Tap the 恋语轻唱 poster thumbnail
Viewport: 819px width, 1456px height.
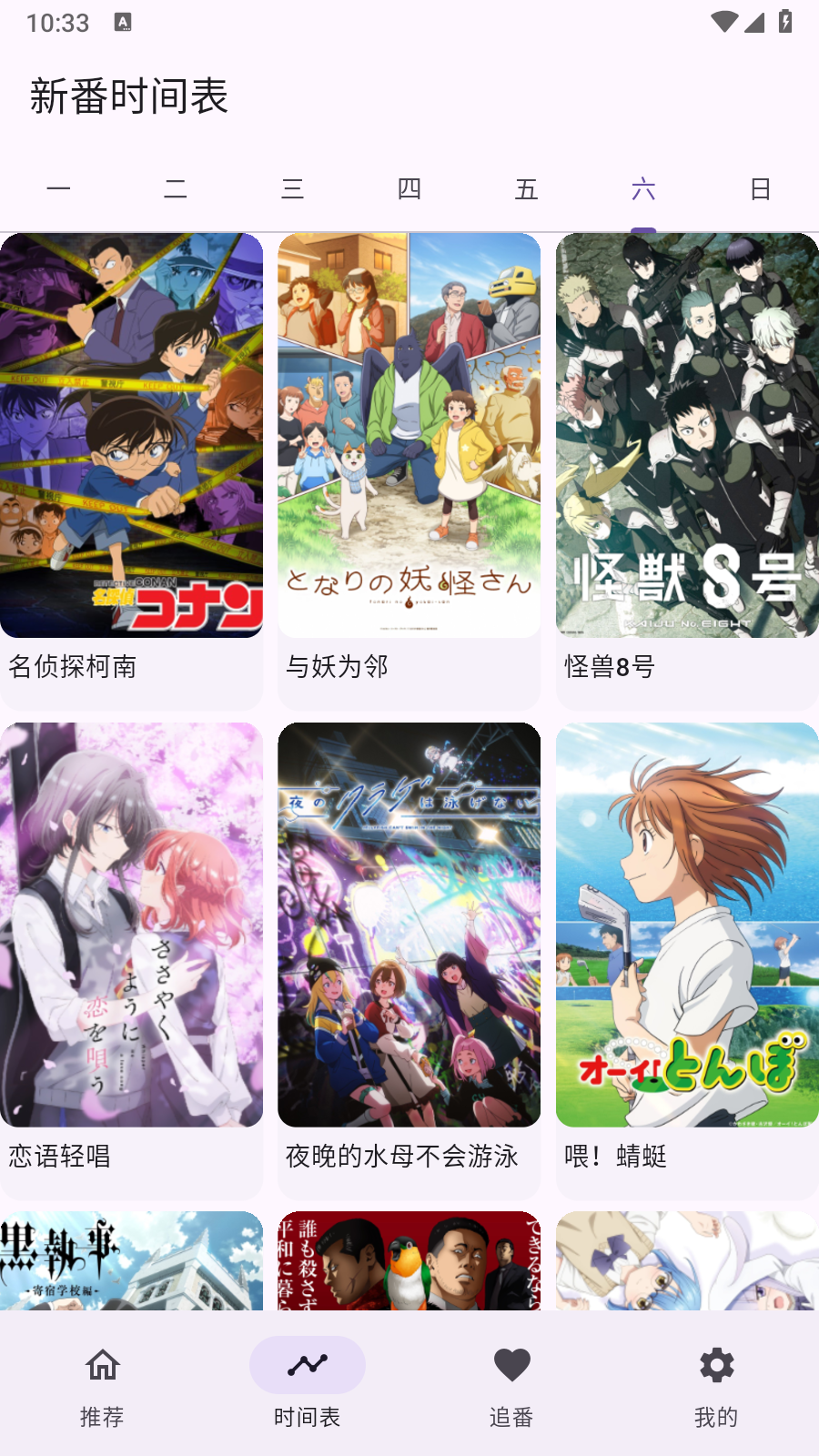pos(132,923)
